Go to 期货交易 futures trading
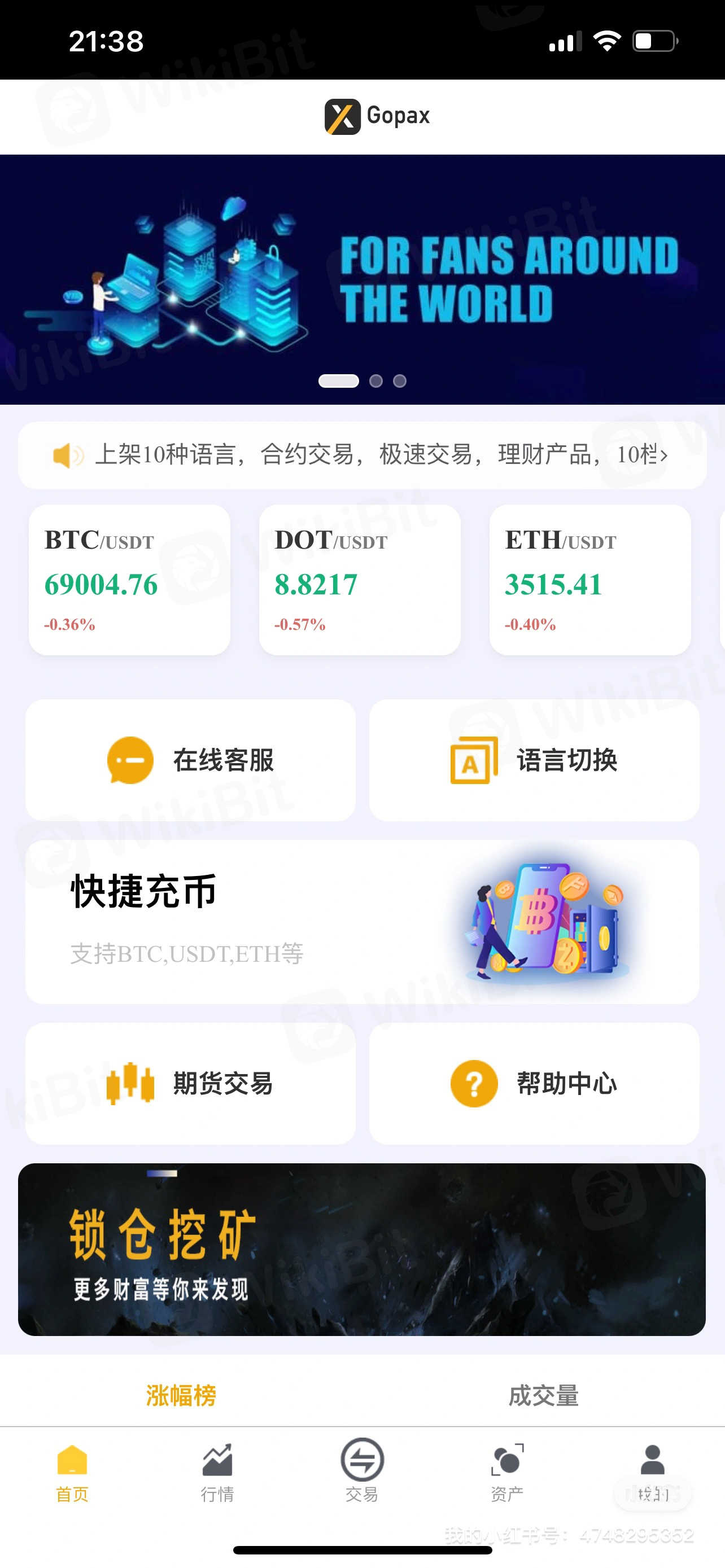Viewport: 725px width, 1568px height. click(x=190, y=1083)
